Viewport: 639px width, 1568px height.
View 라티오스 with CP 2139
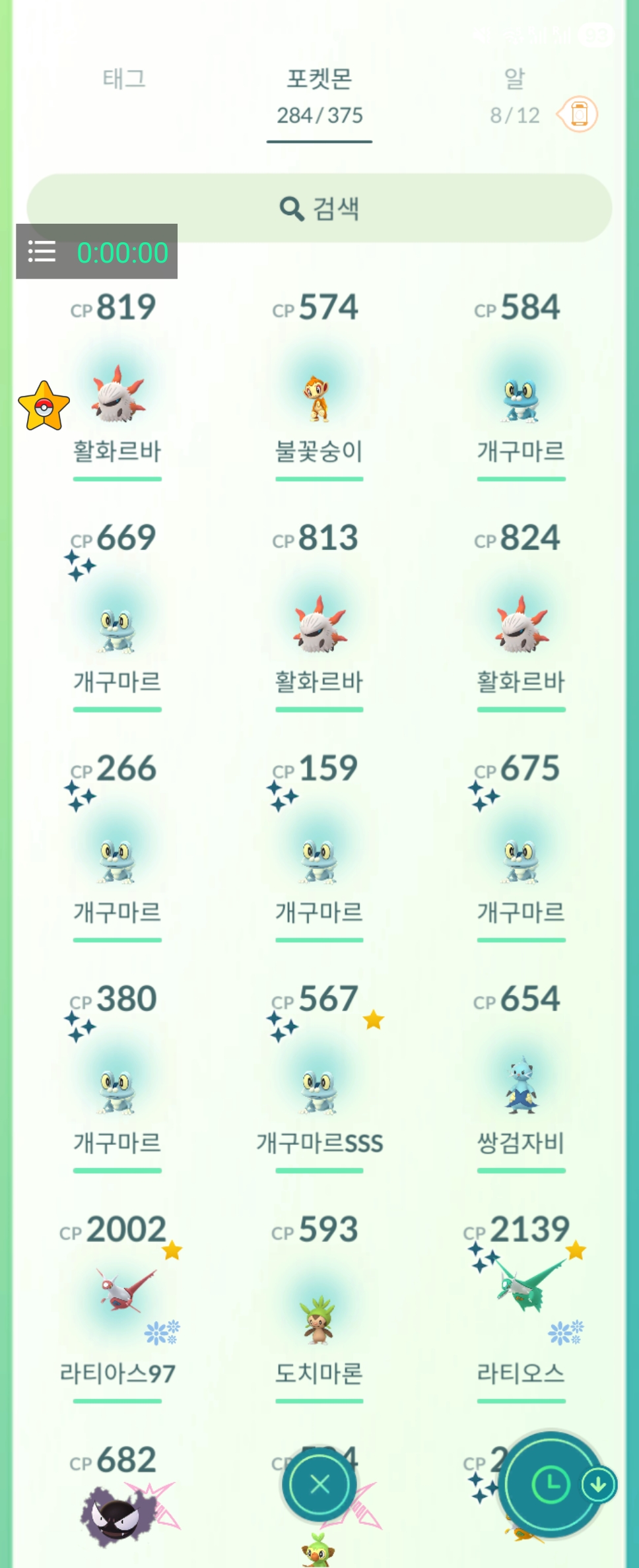coord(521,1309)
